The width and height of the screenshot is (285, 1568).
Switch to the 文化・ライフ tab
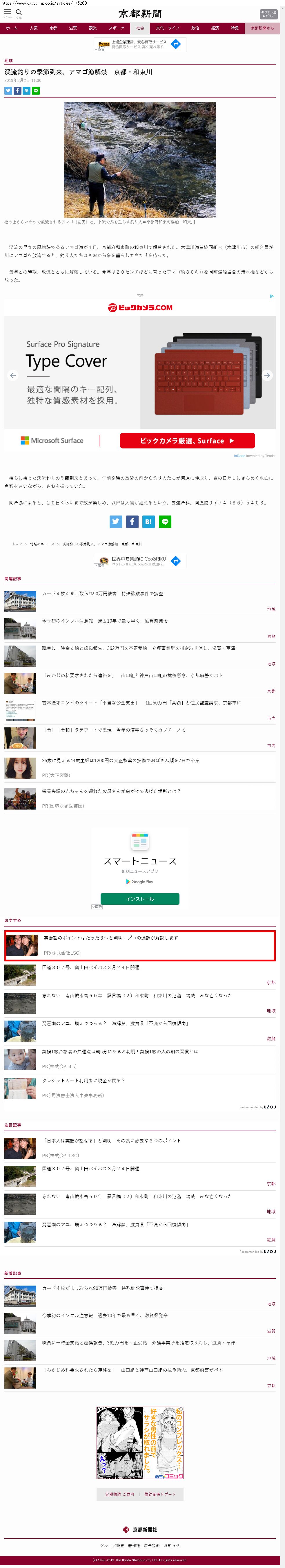166,28
